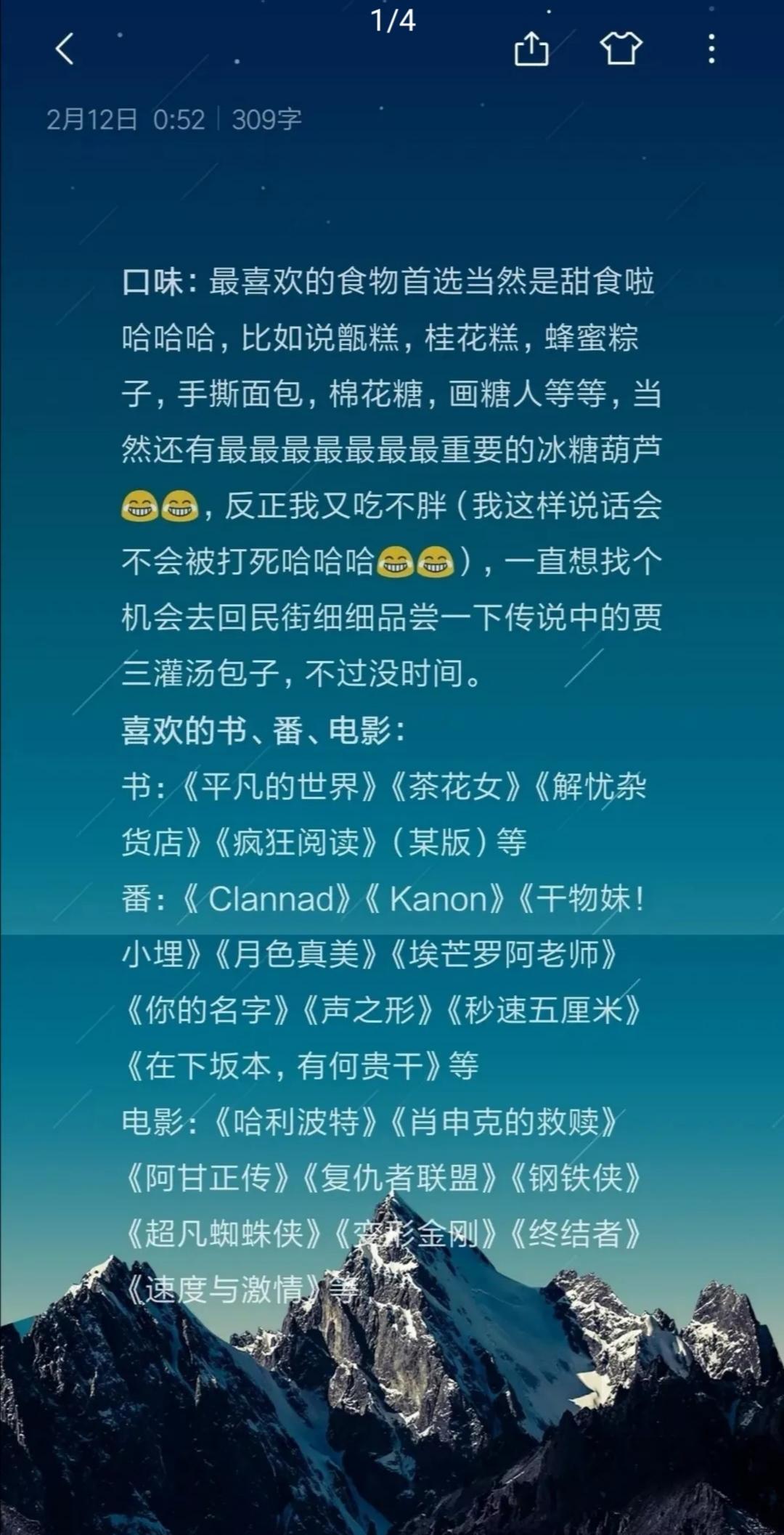Tap the note text to edit

coord(392,617)
